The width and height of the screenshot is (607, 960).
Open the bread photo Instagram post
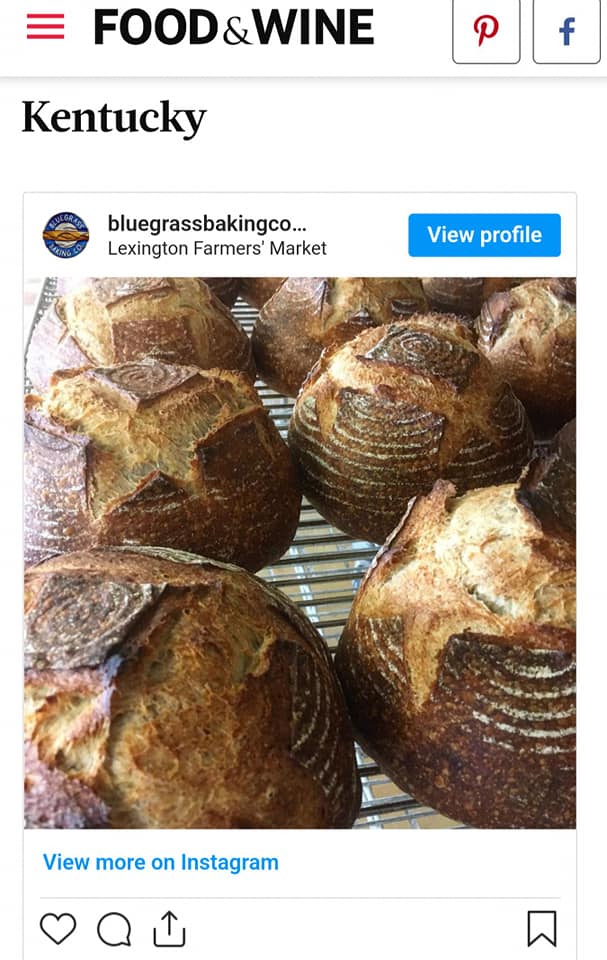(x=300, y=552)
